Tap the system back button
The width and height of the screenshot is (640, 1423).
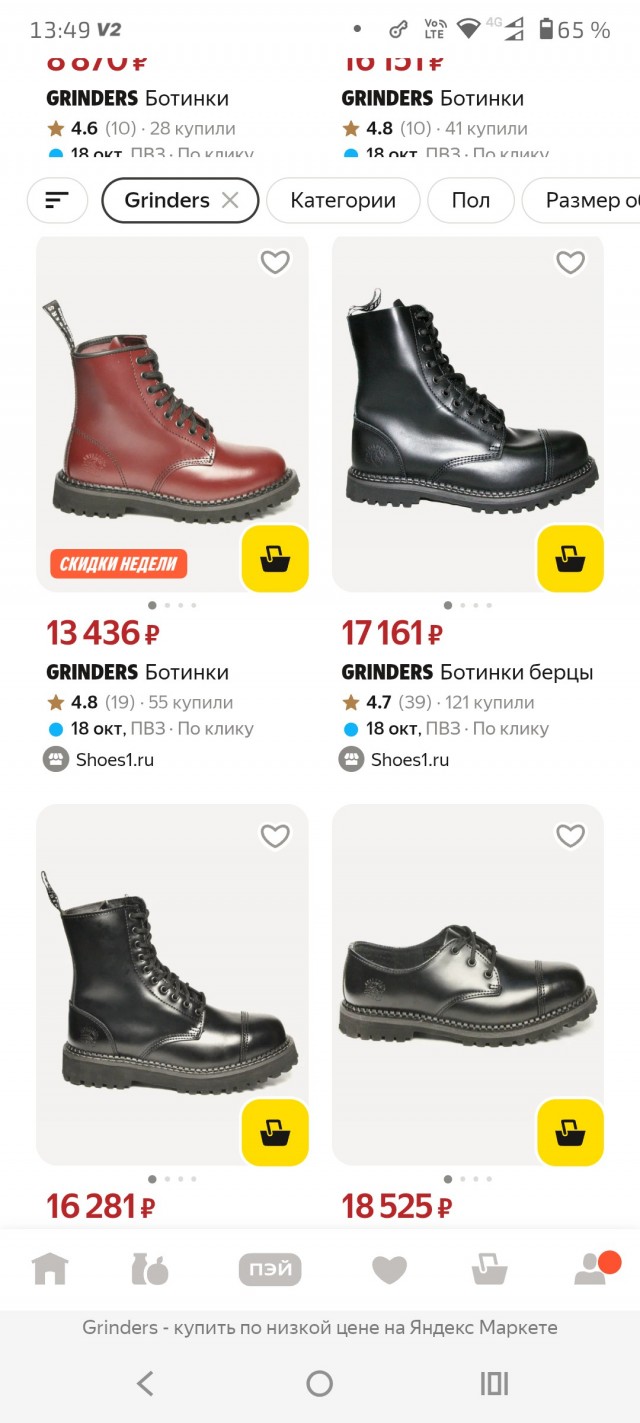coord(145,1383)
